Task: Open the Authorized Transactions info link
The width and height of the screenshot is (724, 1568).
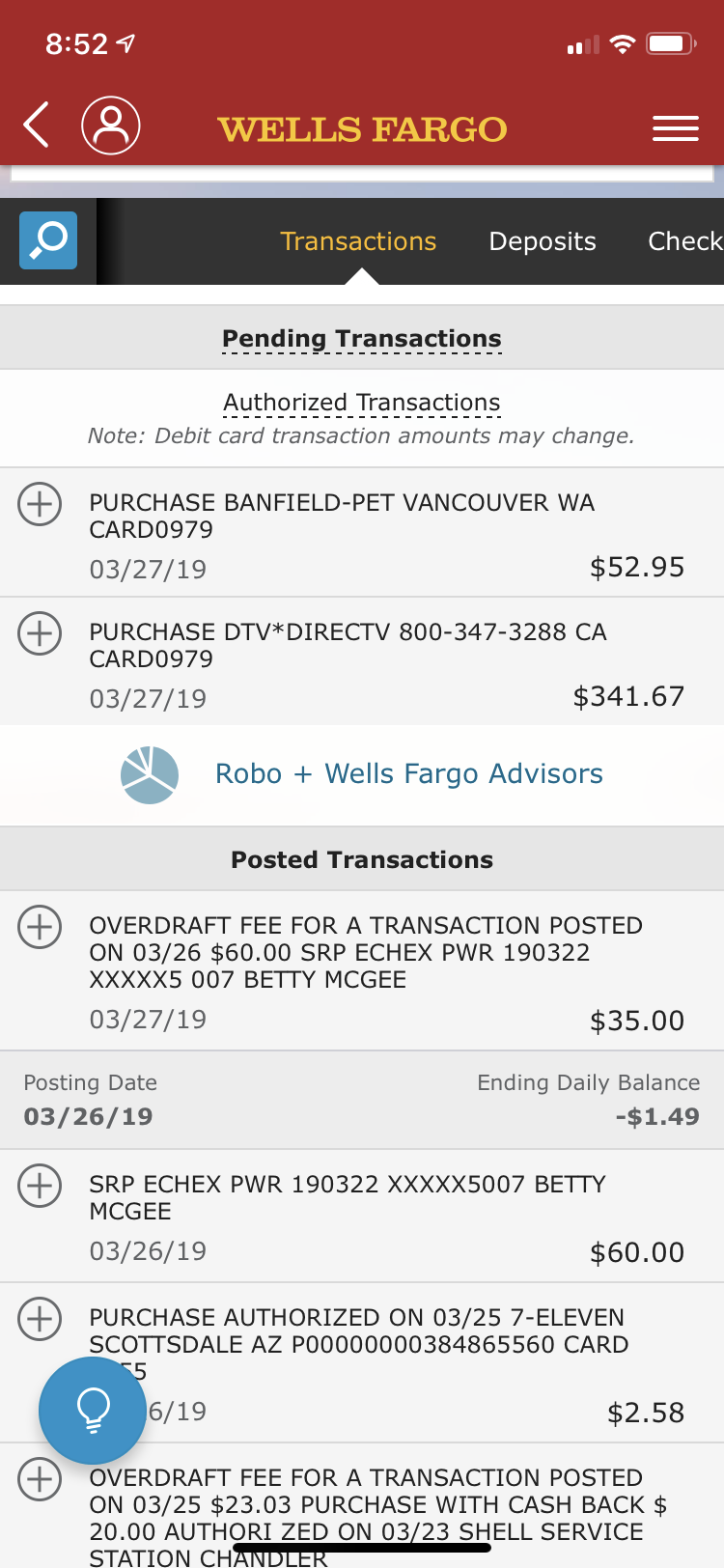Action: [362, 403]
